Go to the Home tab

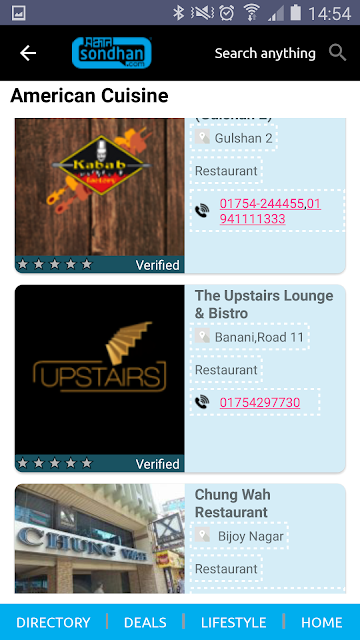tap(322, 622)
